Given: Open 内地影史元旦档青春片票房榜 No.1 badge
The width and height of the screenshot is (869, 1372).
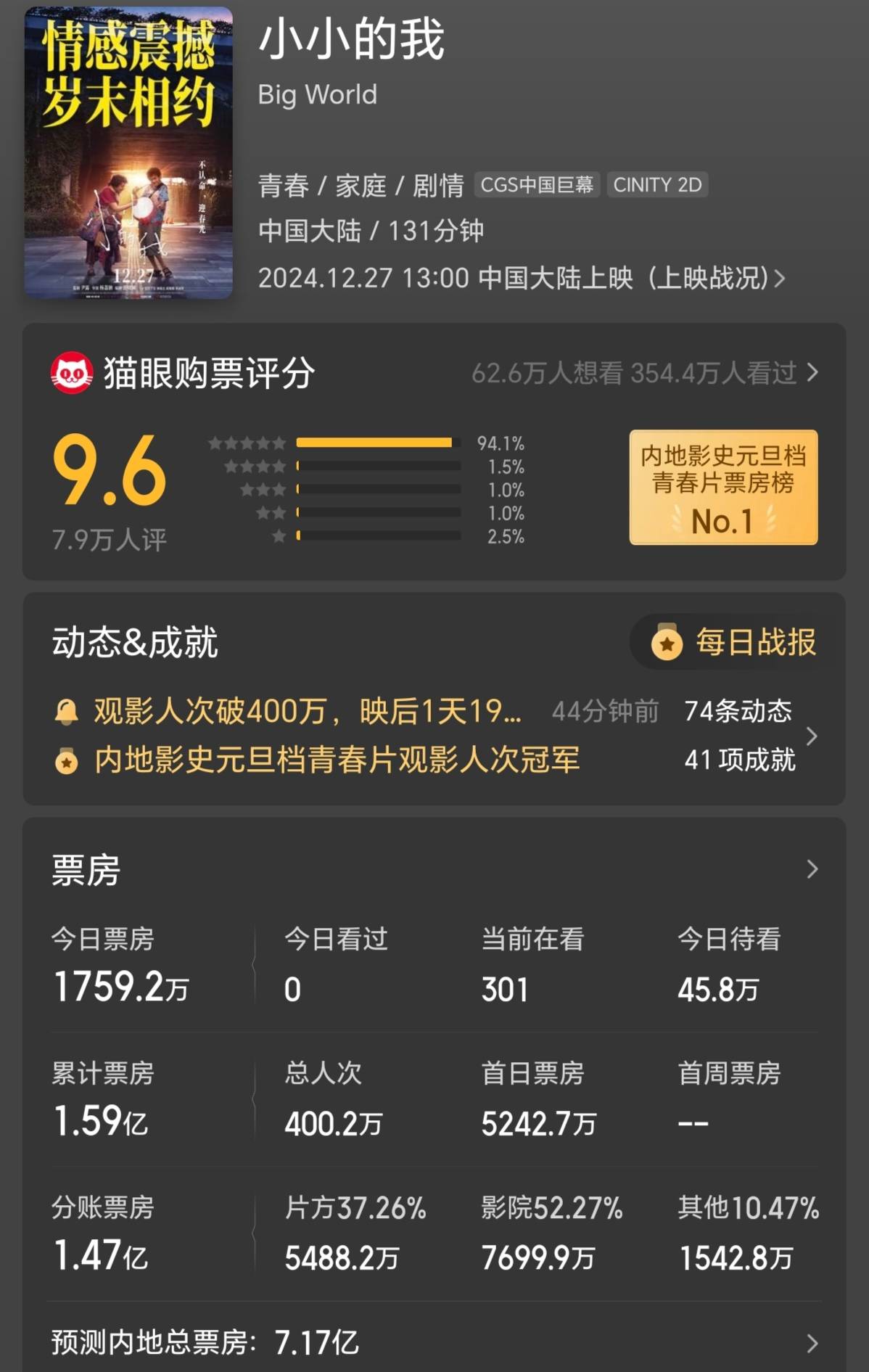Looking at the screenshot, I should (722, 487).
